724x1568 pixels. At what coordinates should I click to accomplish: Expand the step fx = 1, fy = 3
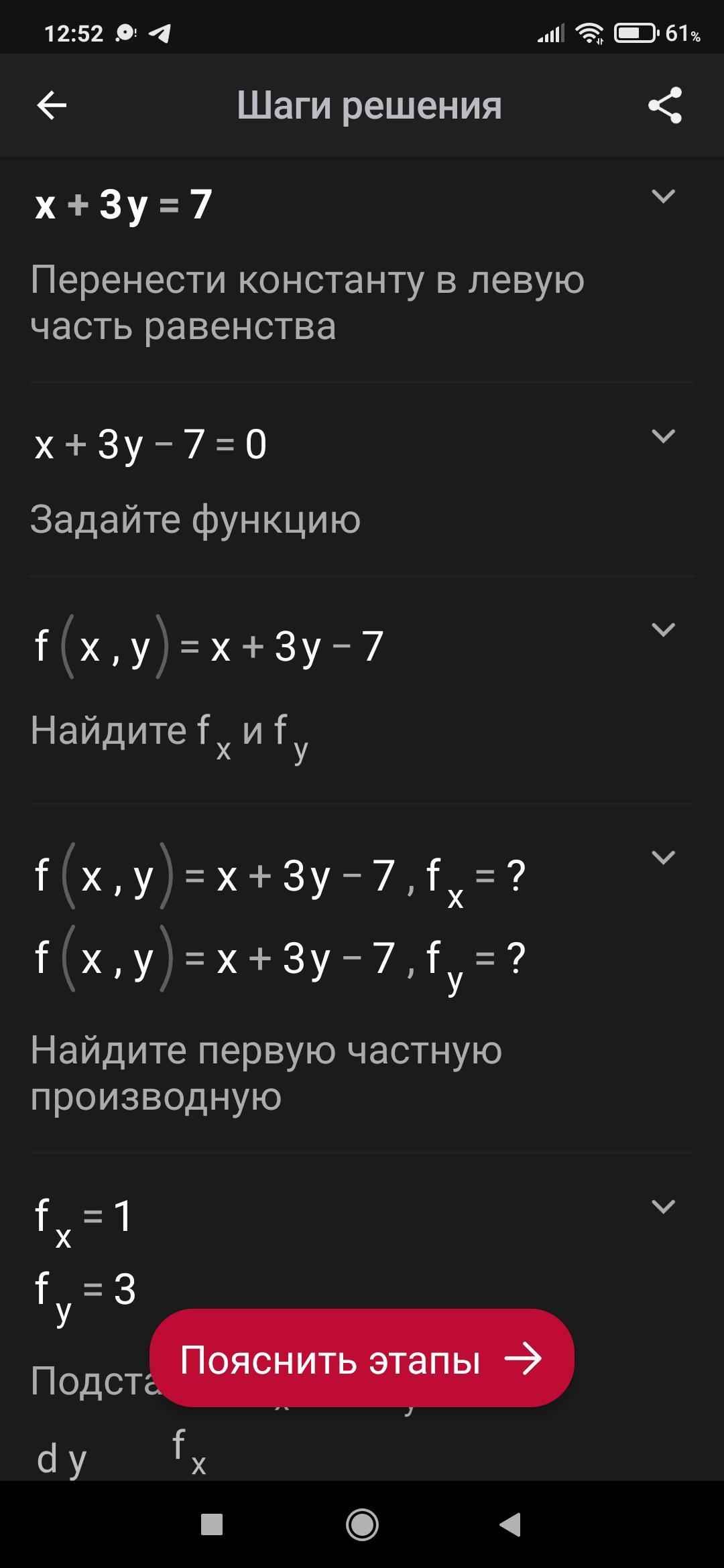click(x=663, y=1207)
